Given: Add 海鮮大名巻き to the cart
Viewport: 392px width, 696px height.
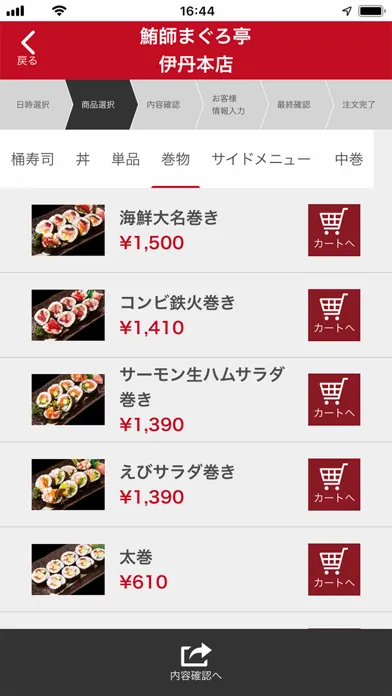Looking at the screenshot, I should pyautogui.click(x=334, y=230).
